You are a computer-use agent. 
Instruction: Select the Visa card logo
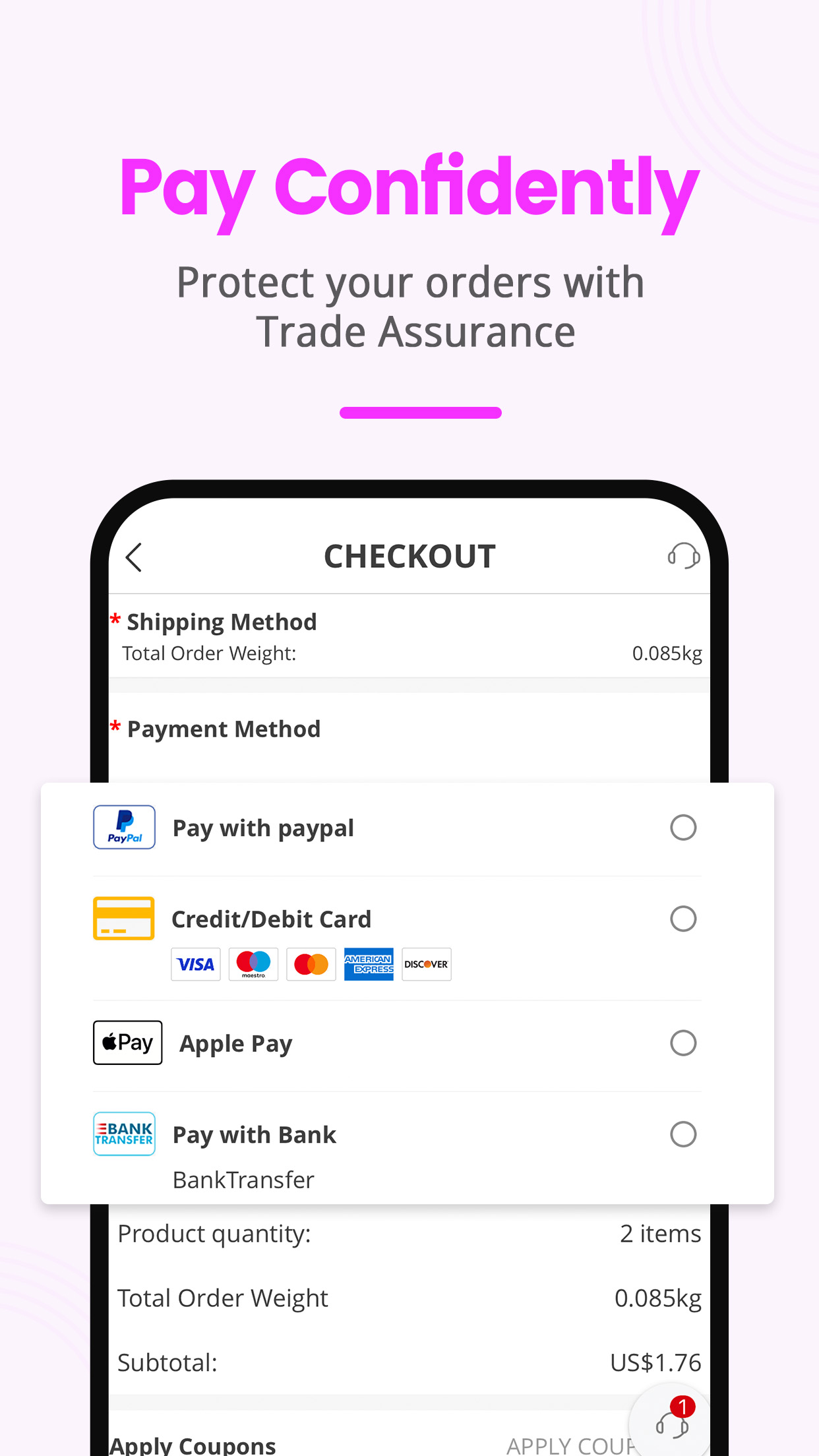(195, 964)
